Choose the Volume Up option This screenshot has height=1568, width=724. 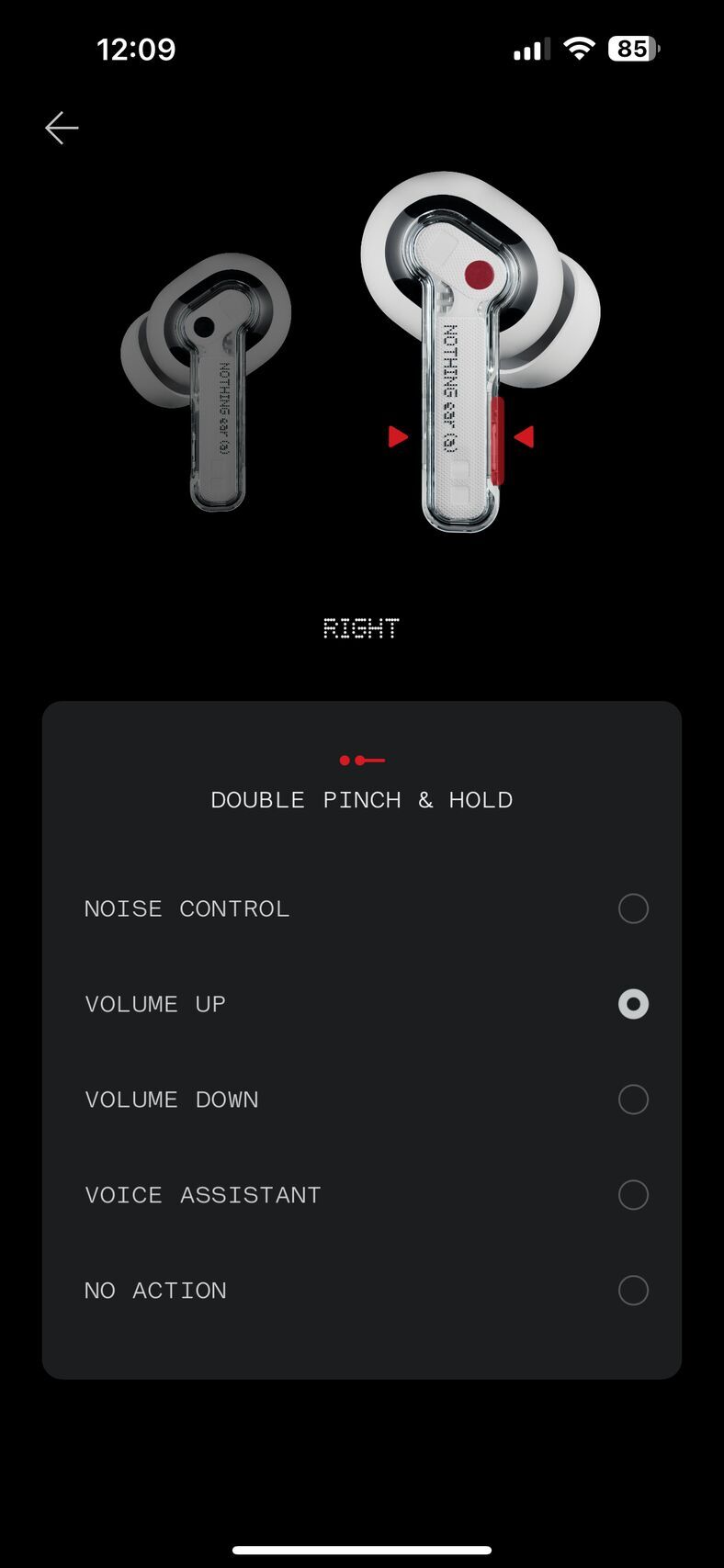tap(632, 1004)
